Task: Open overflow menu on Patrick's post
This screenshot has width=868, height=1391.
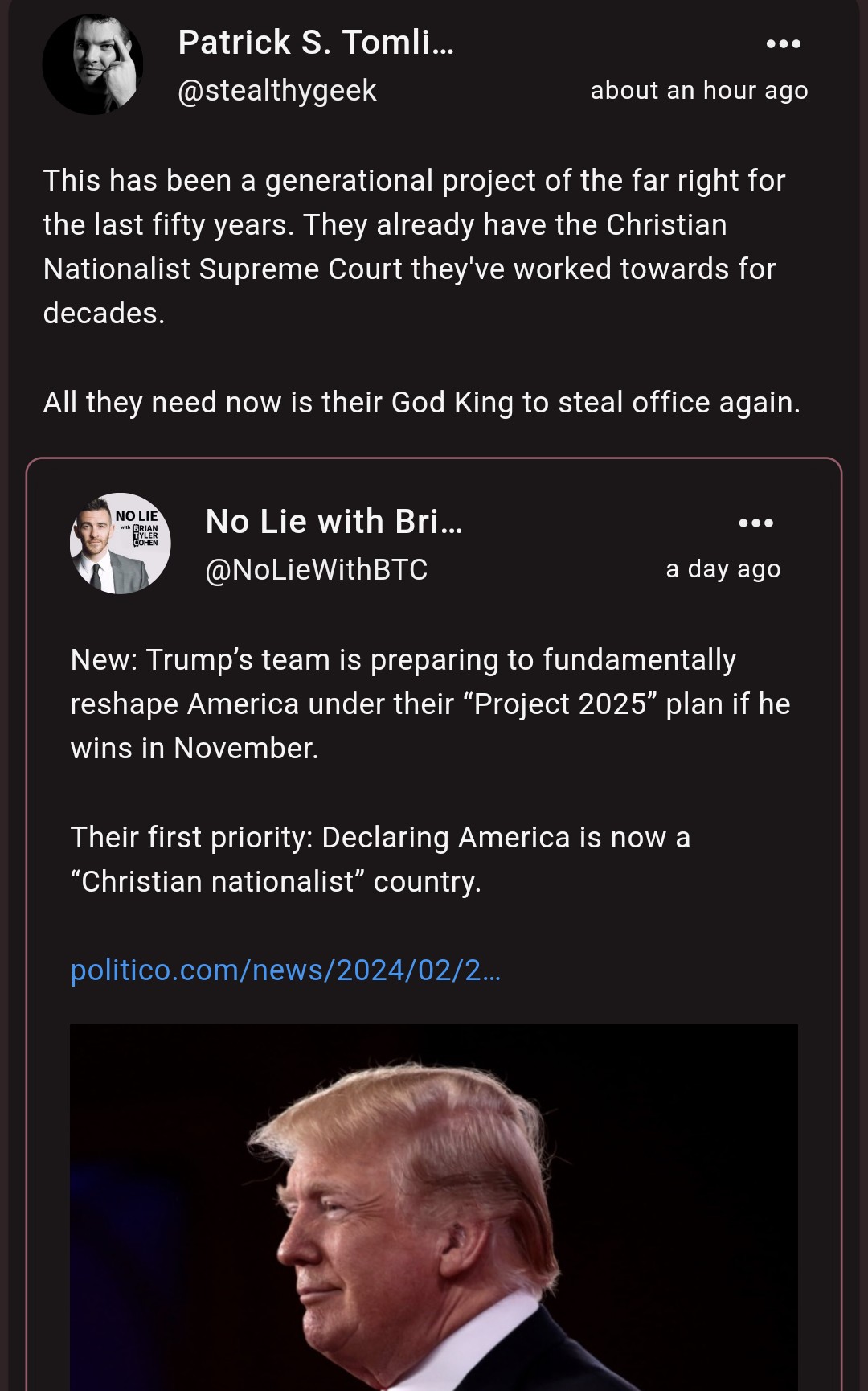Action: (783, 43)
